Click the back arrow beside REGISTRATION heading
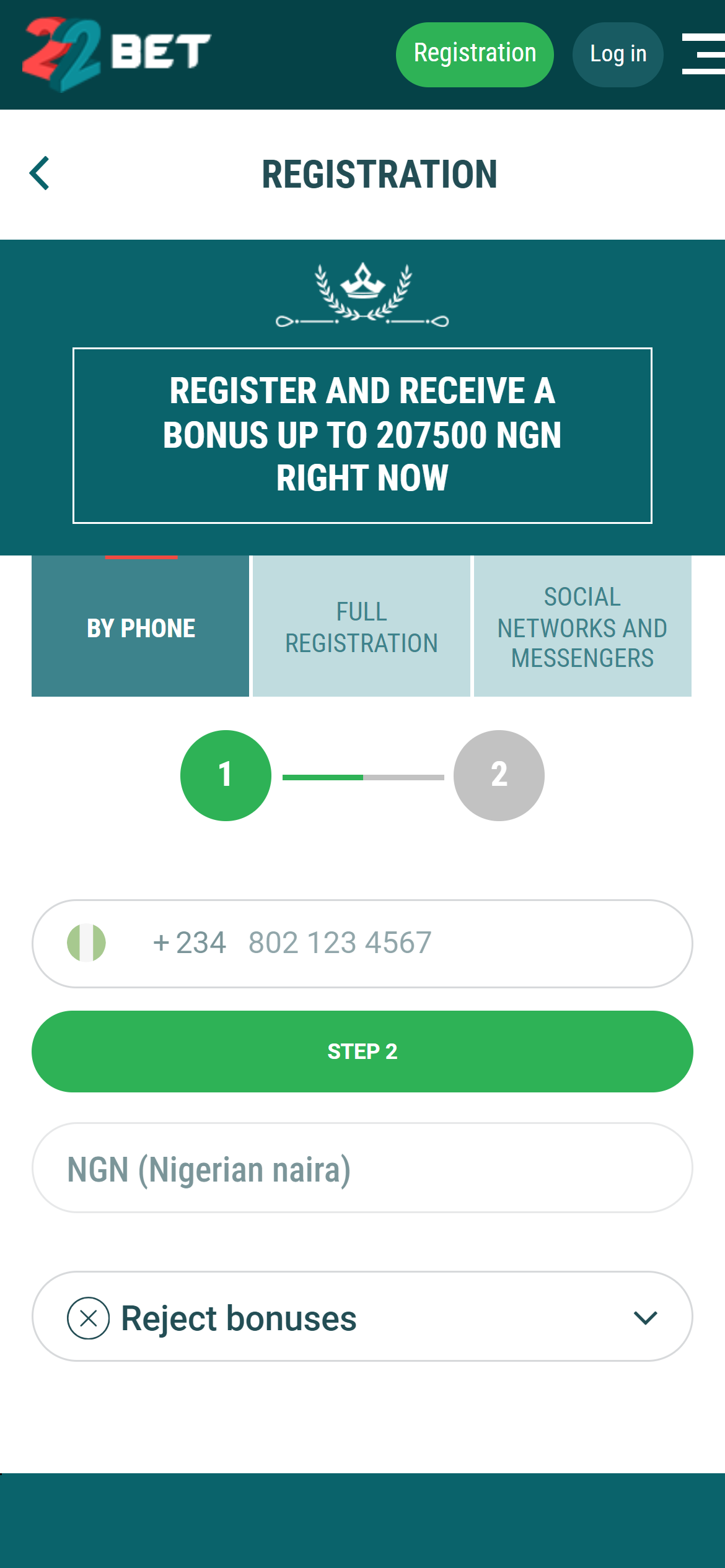The image size is (725, 1568). pyautogui.click(x=40, y=174)
